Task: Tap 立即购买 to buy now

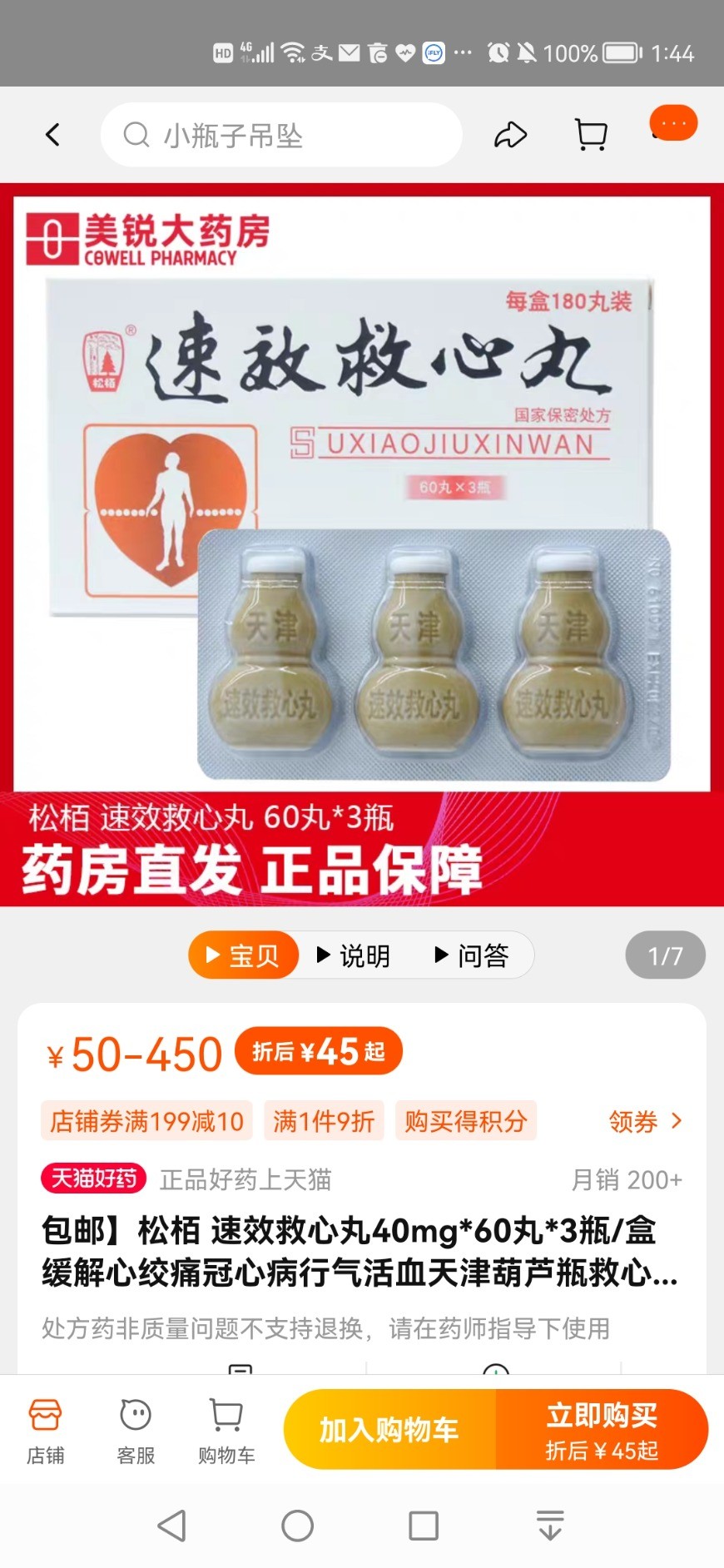Action: point(602,1430)
